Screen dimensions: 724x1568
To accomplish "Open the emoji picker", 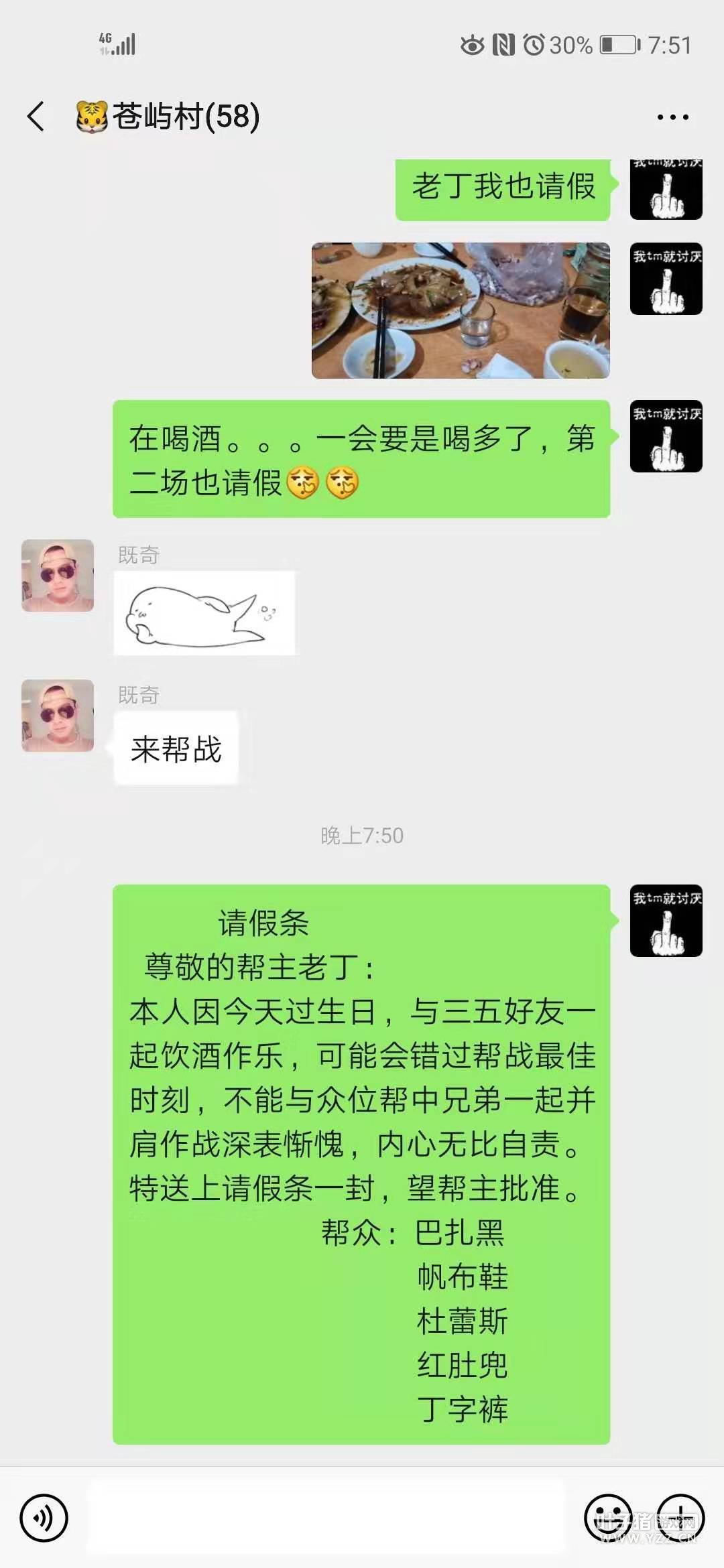I will pos(608,1518).
